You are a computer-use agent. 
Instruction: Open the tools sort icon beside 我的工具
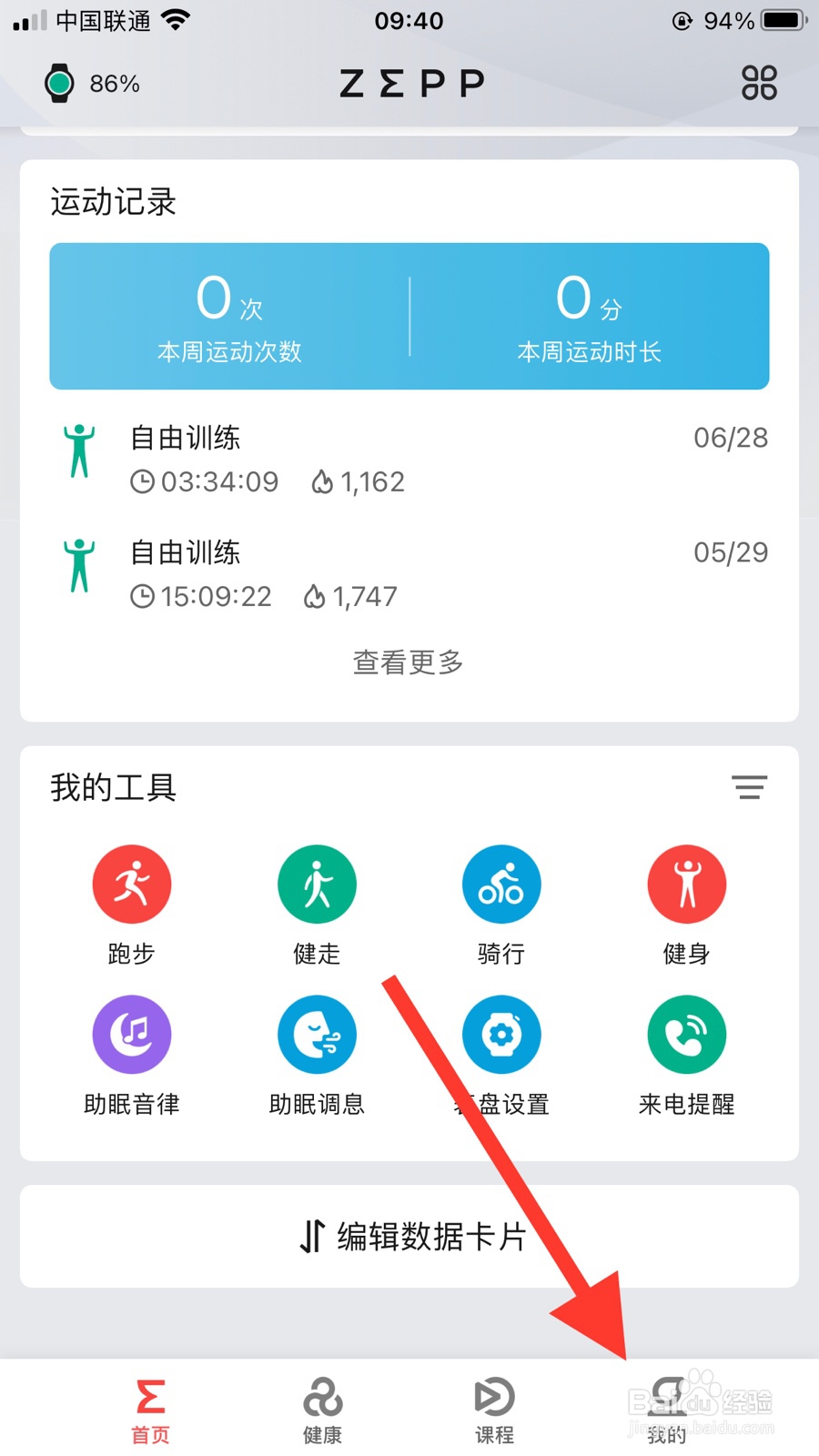tap(750, 788)
